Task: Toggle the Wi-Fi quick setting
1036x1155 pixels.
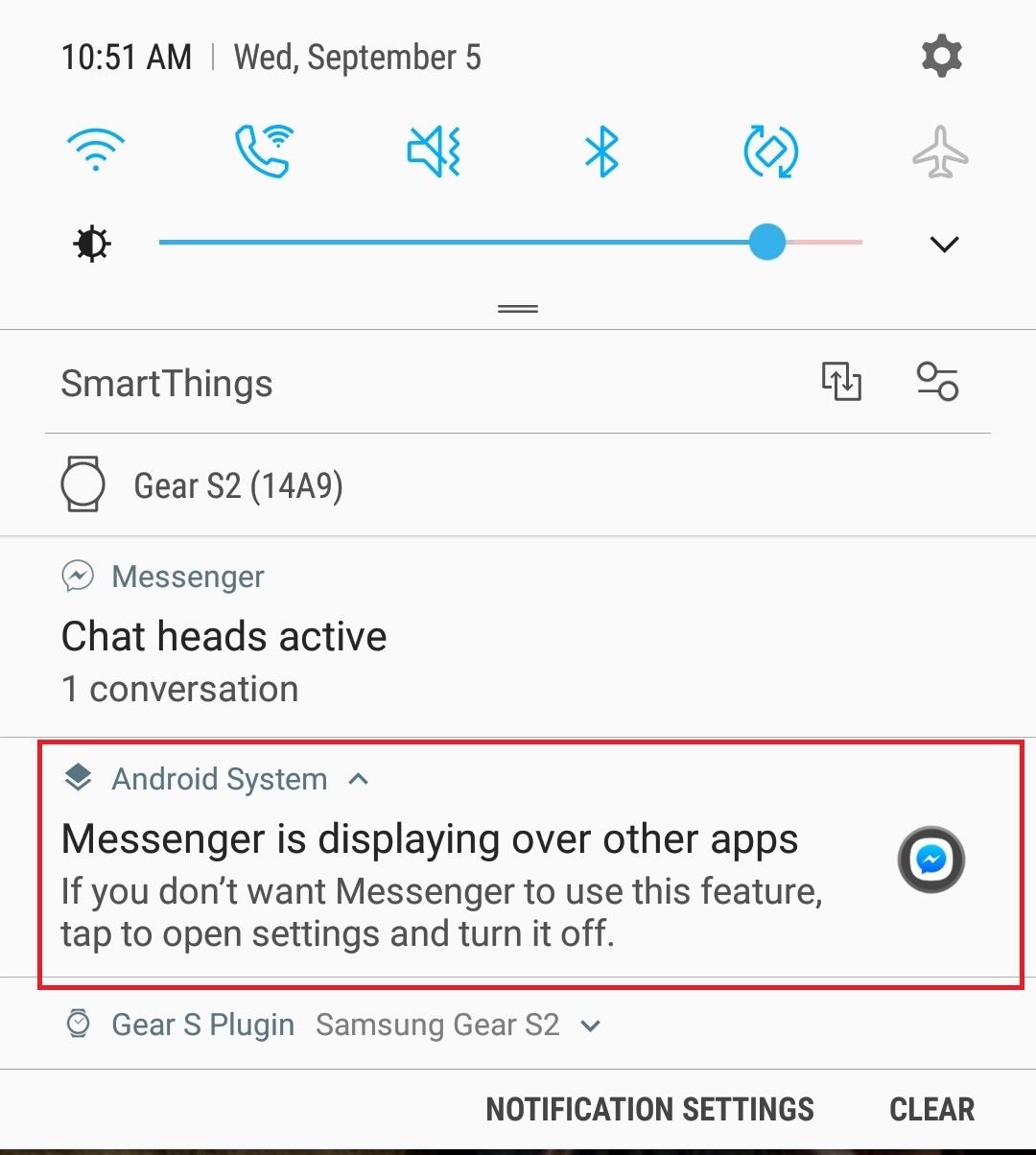Action: click(96, 151)
